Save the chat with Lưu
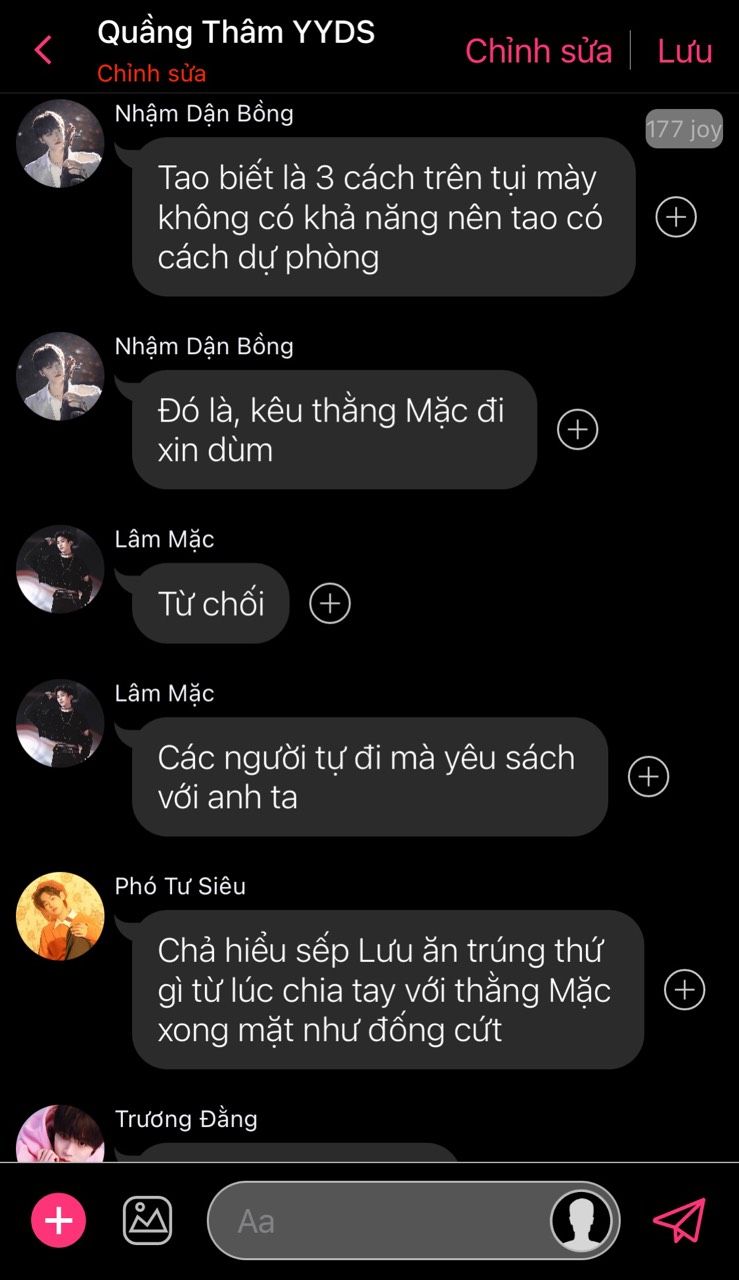The image size is (739, 1280). pyautogui.click(x=684, y=51)
